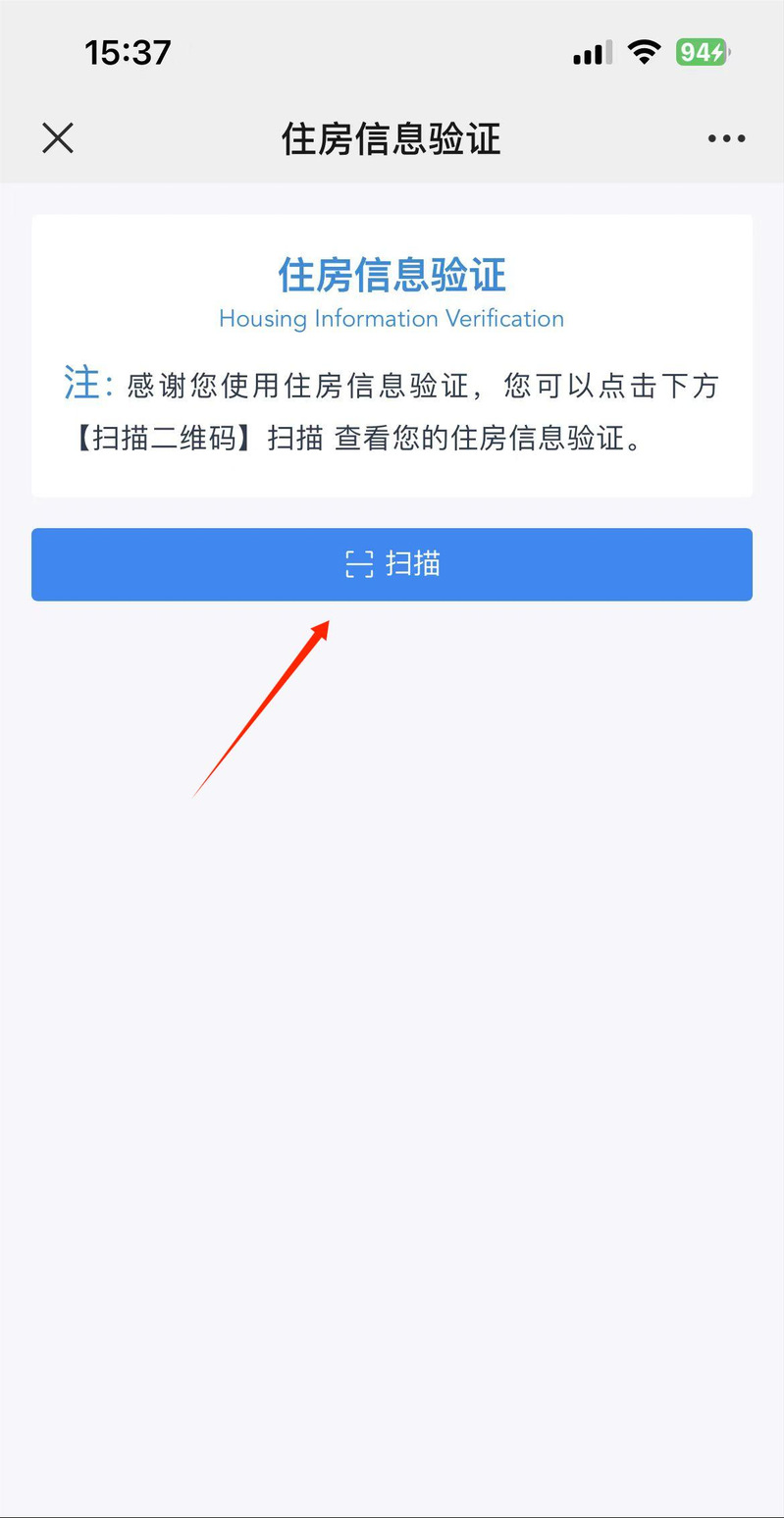This screenshot has width=784, height=1518.
Task: Open the three-dot overflow menu
Action: (x=726, y=138)
